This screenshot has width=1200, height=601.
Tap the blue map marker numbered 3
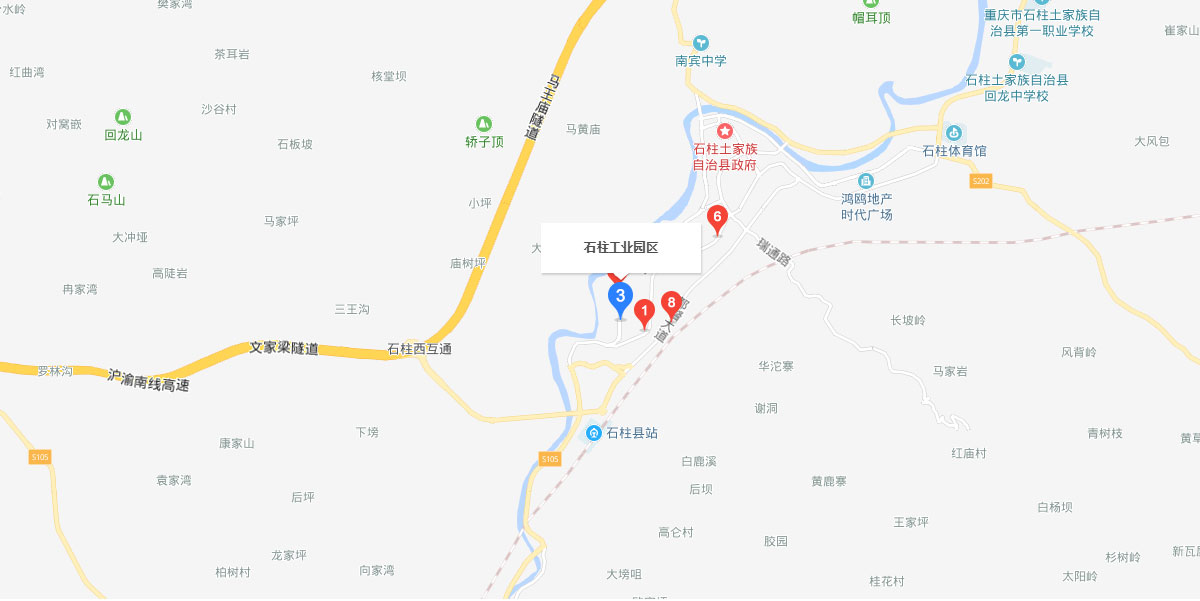point(620,296)
